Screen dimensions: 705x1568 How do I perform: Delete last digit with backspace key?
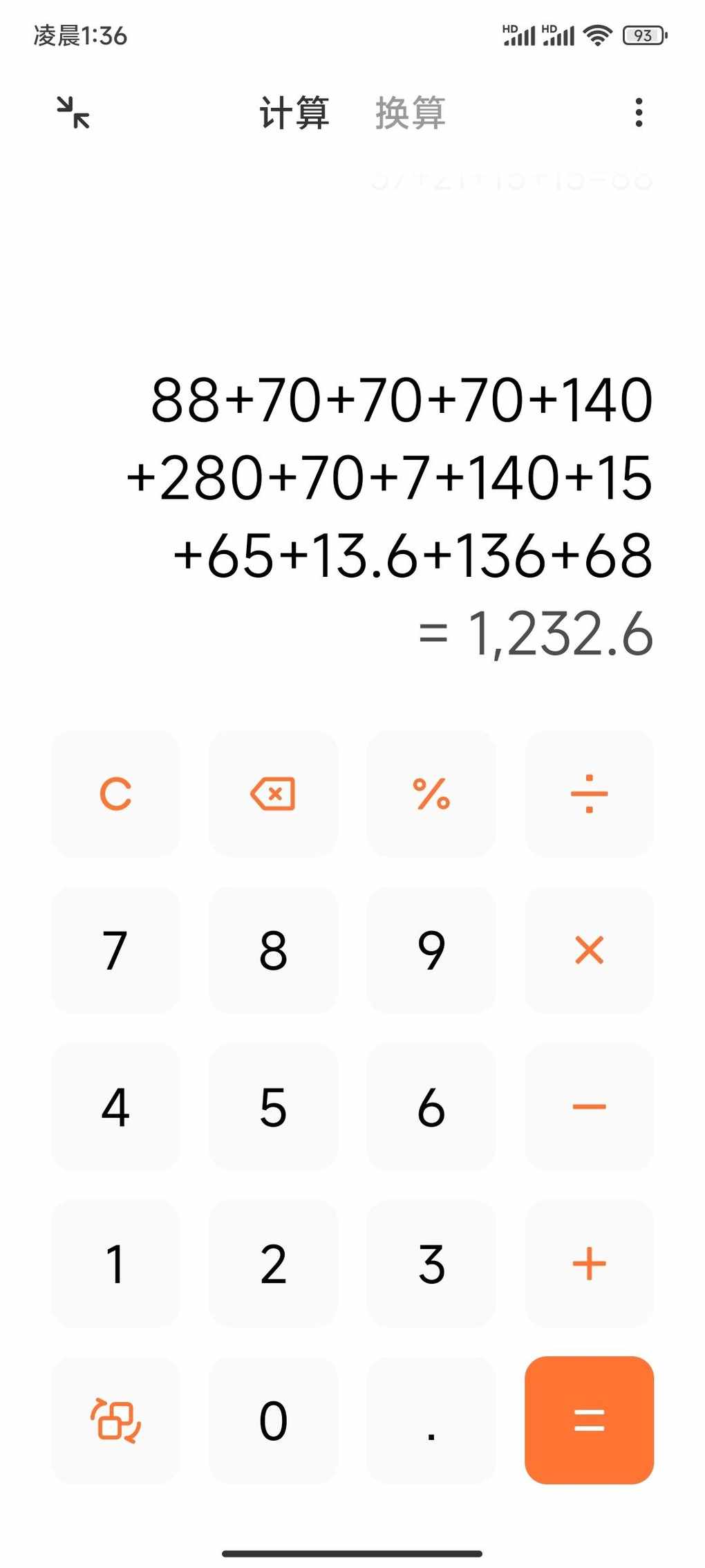pos(273,793)
